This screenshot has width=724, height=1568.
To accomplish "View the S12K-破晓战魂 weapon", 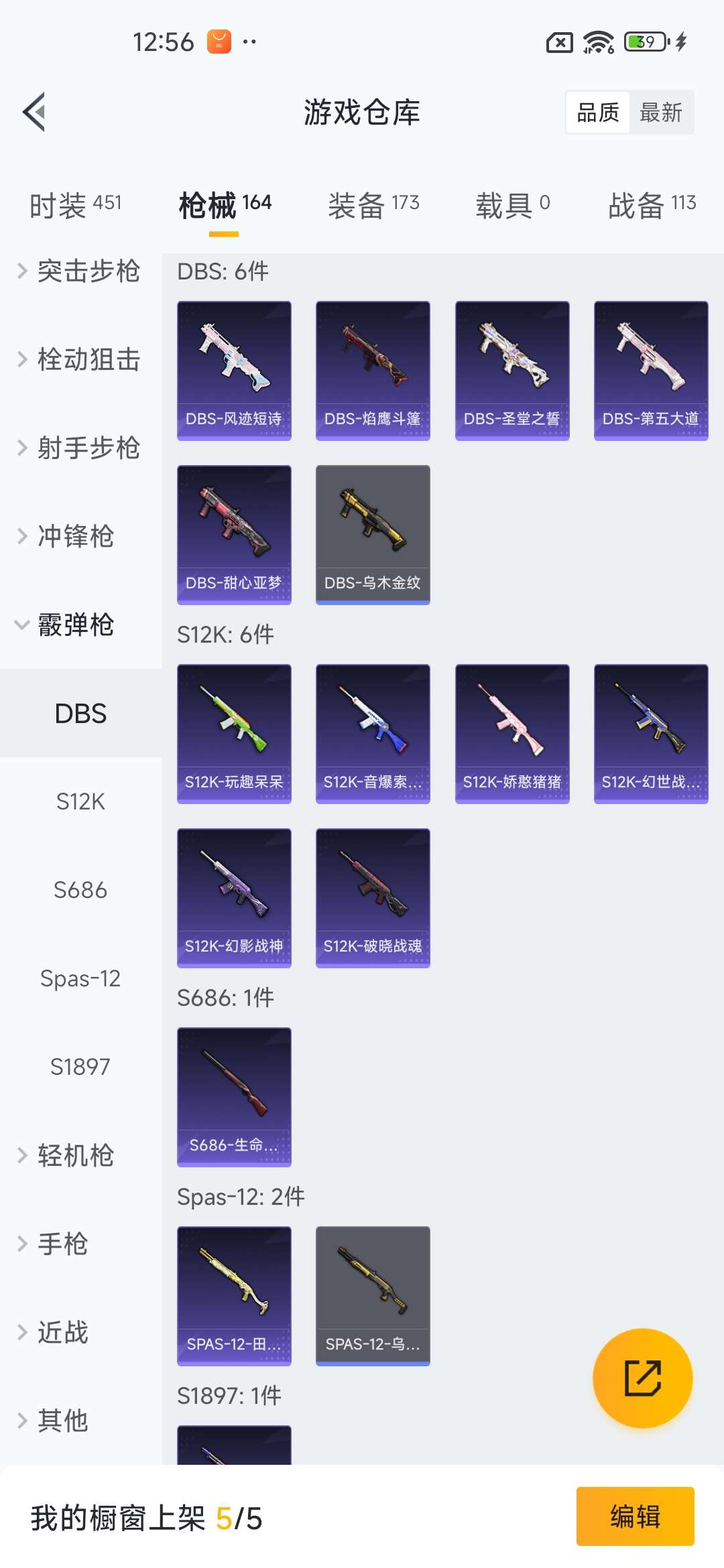I will tap(372, 898).
